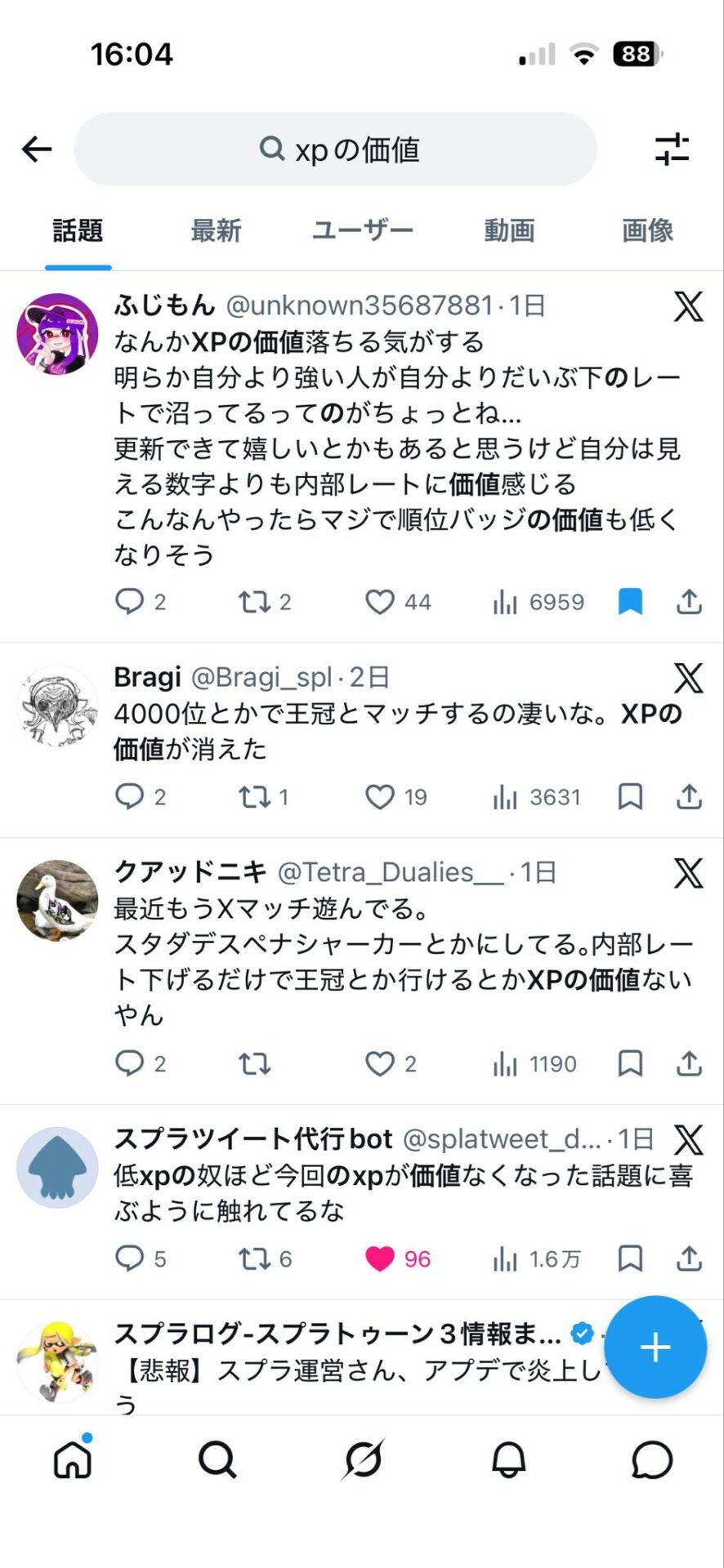Repost Bragi's post
Screen dimensions: 724x1568
coord(254,797)
